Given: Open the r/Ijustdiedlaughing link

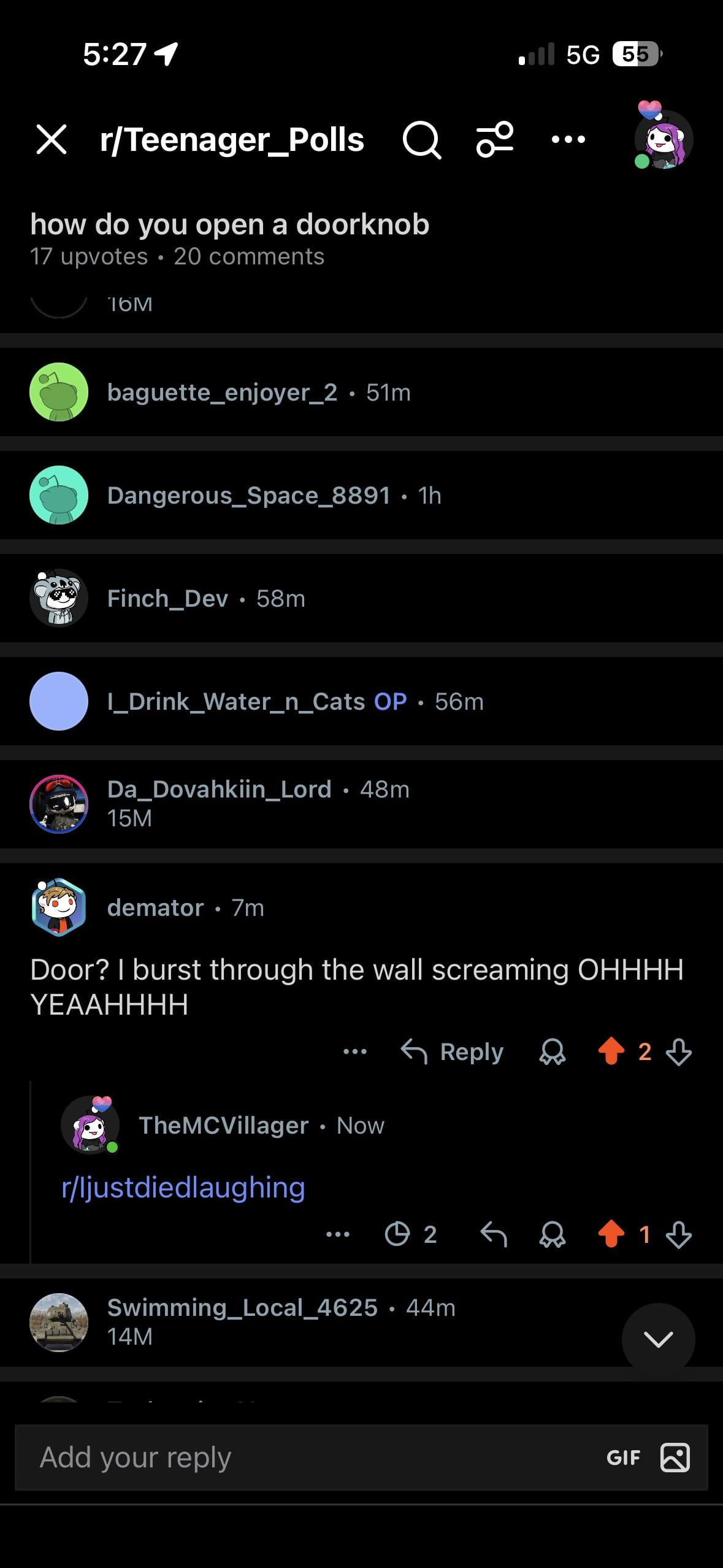Looking at the screenshot, I should (x=183, y=1188).
